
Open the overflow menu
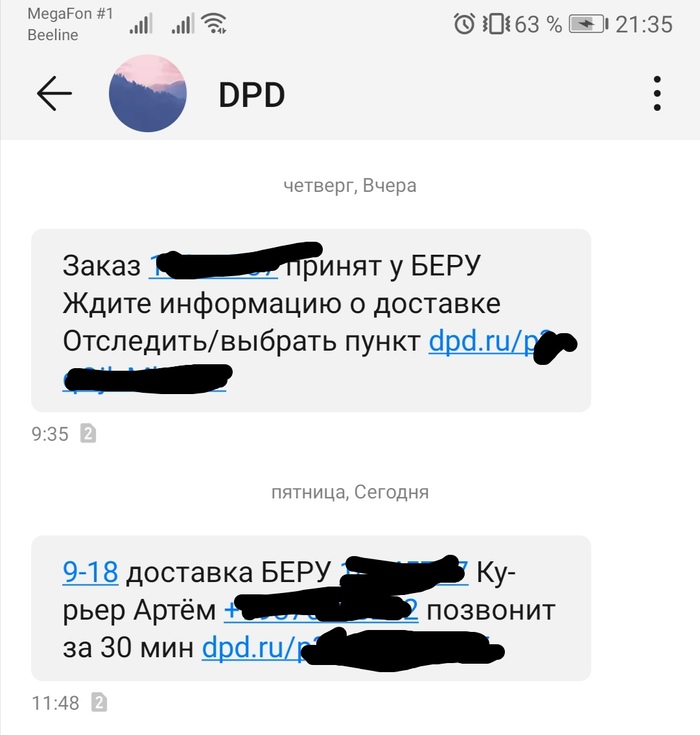(657, 94)
